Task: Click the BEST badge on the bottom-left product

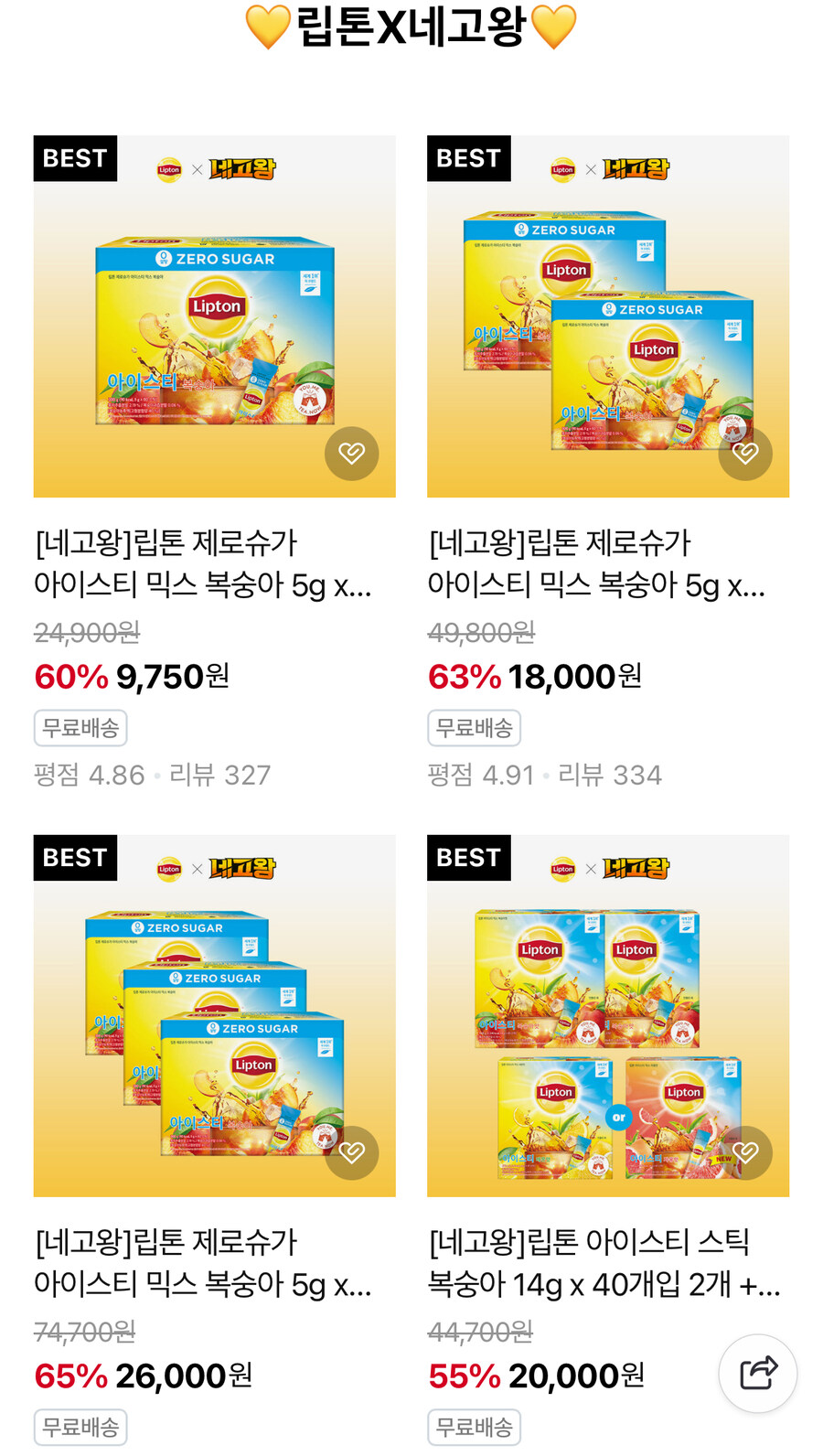Action: [75, 858]
